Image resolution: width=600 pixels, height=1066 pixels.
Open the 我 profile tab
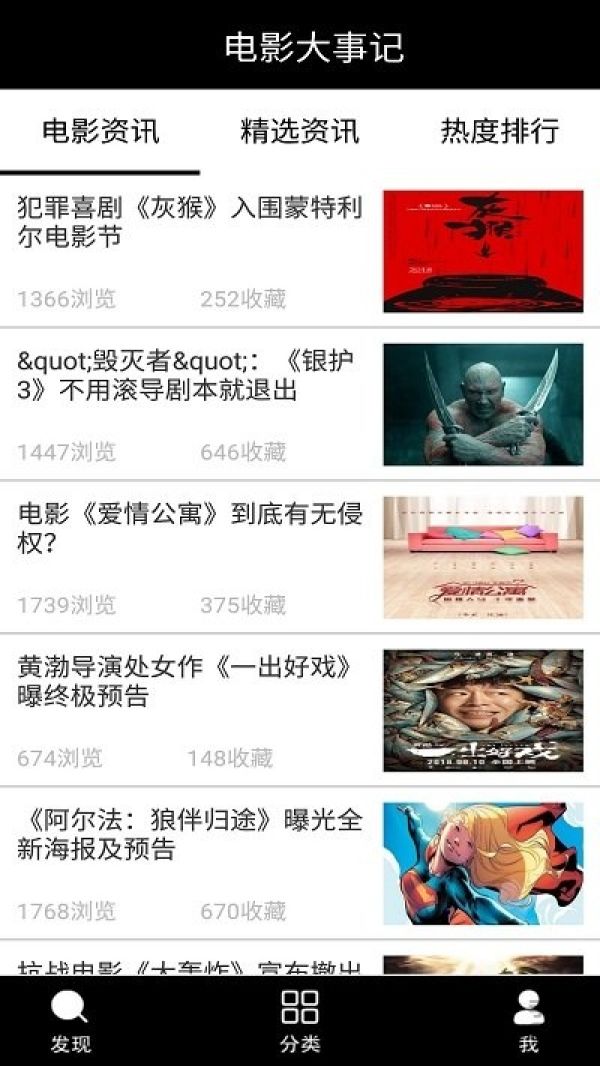[x=528, y=1021]
